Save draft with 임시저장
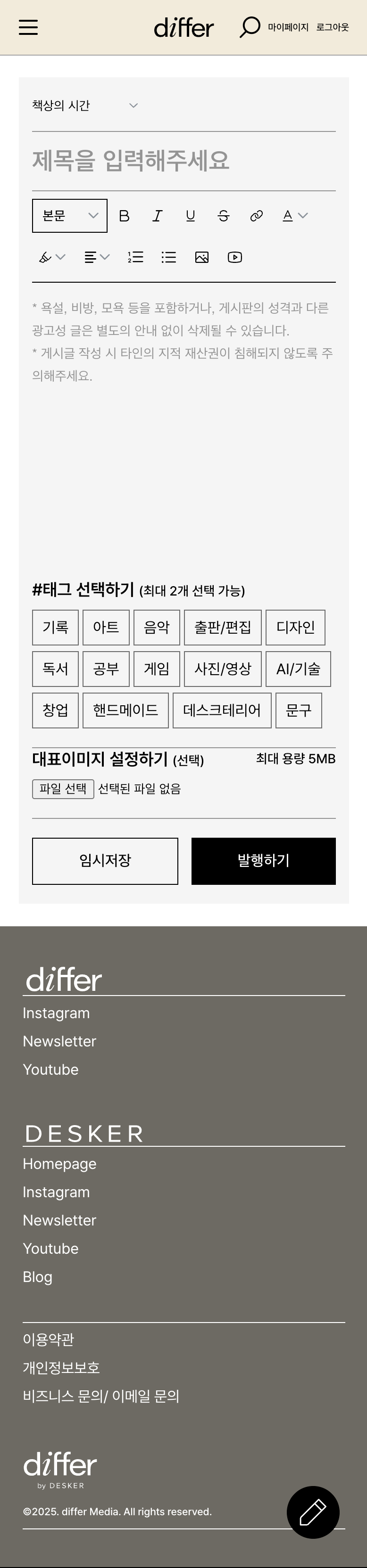Screen dimensions: 367x1568 coord(105,860)
